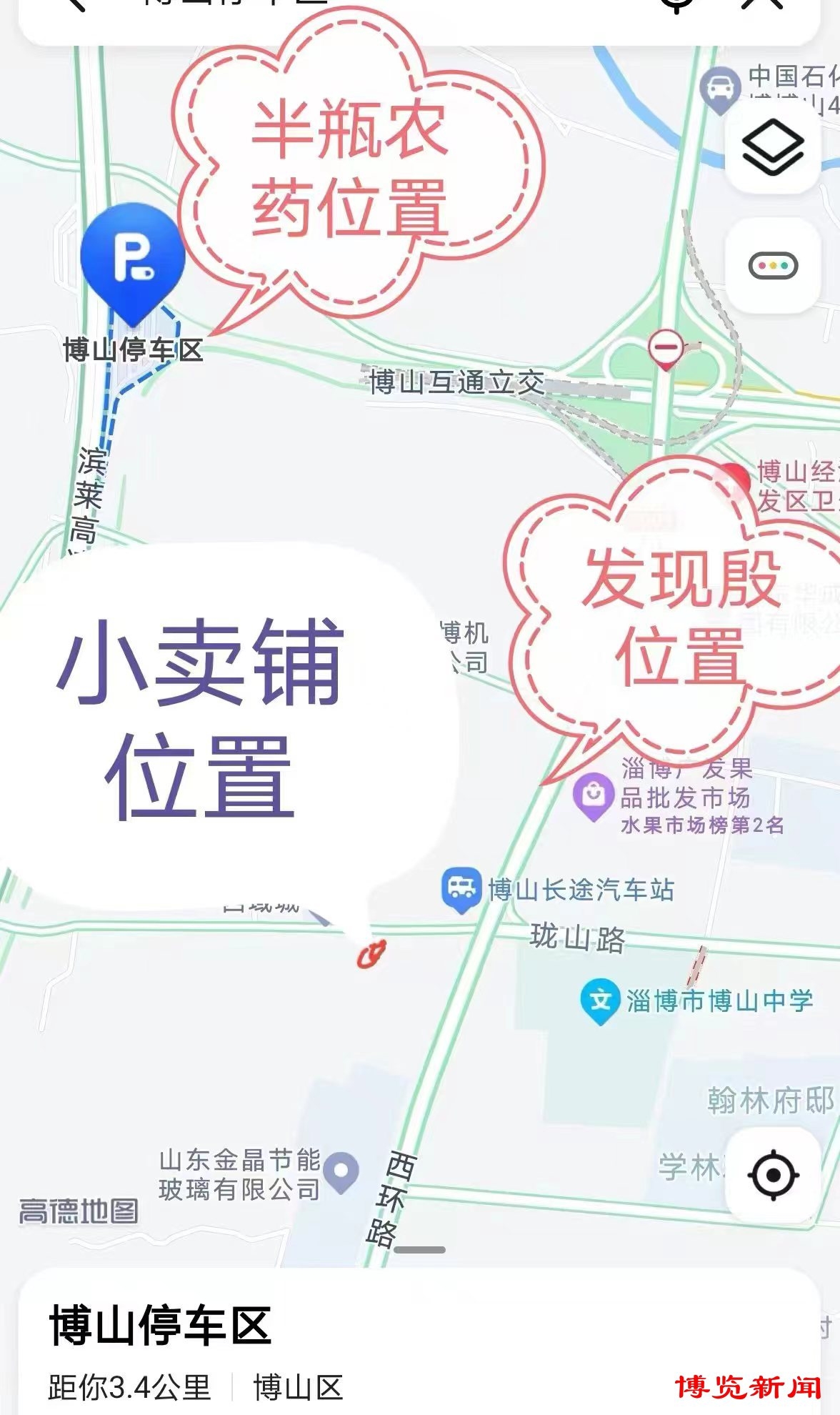840x1415 pixels.
Task: Open the fruit wholesale market marker
Action: pos(593,795)
